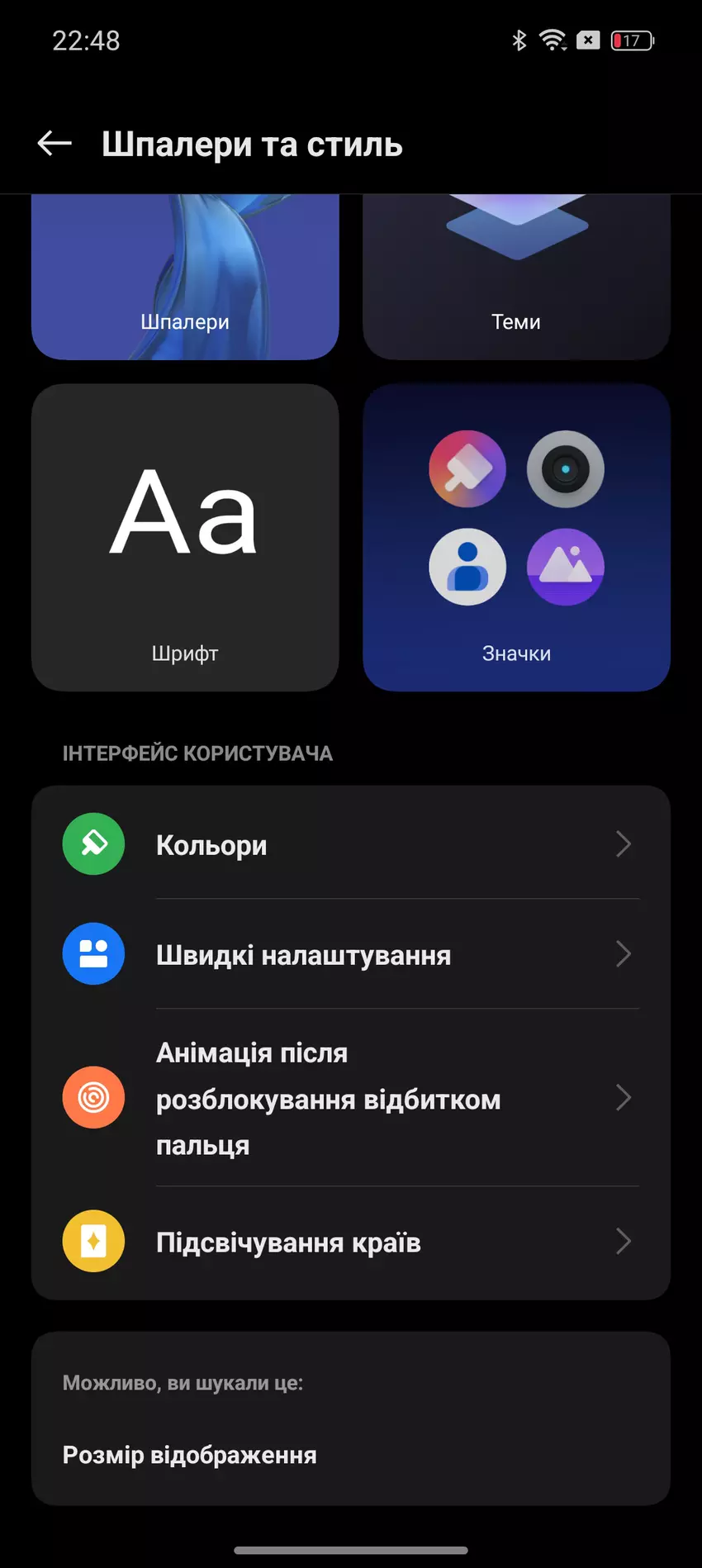Go back using the arrow icon
This screenshot has width=702, height=1568.
click(x=55, y=144)
